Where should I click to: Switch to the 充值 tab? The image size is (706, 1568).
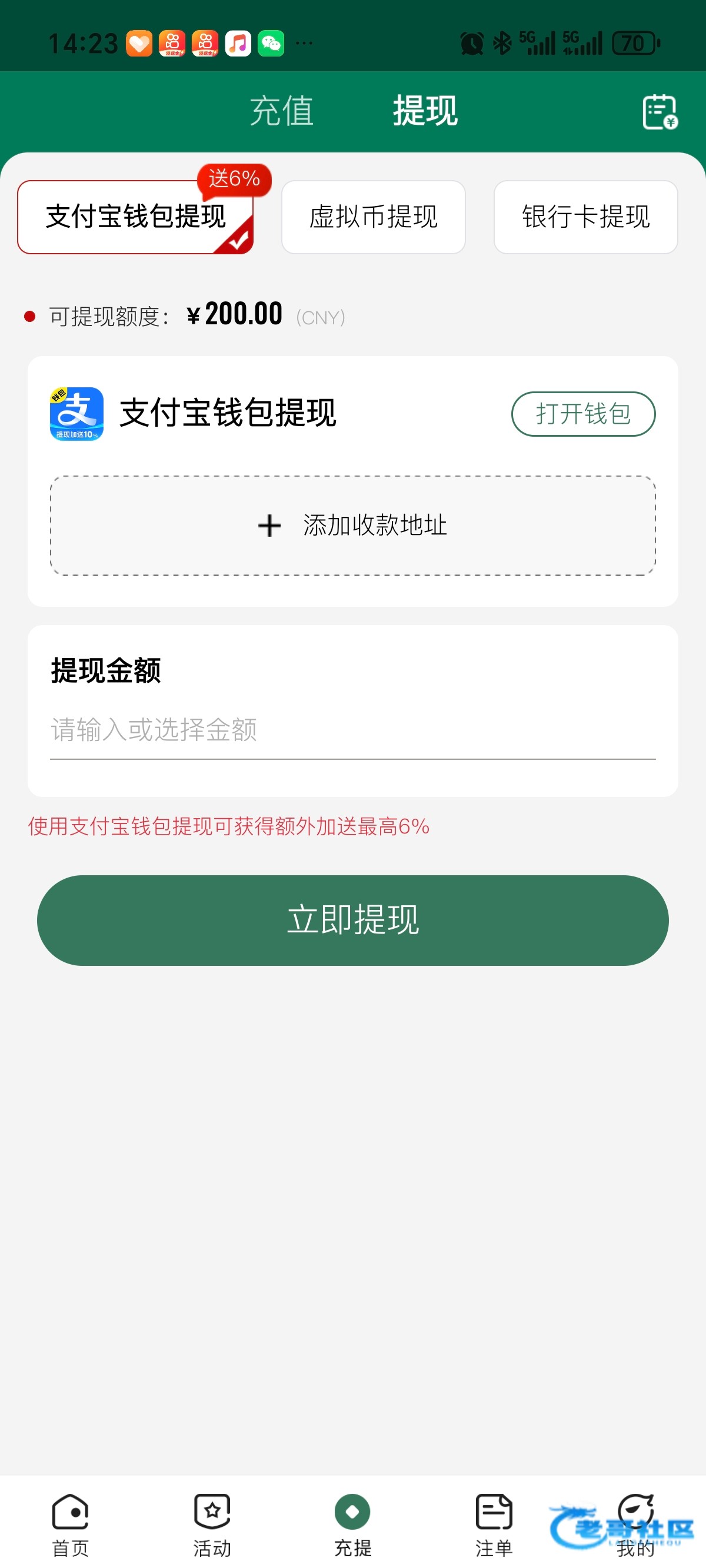[x=281, y=111]
